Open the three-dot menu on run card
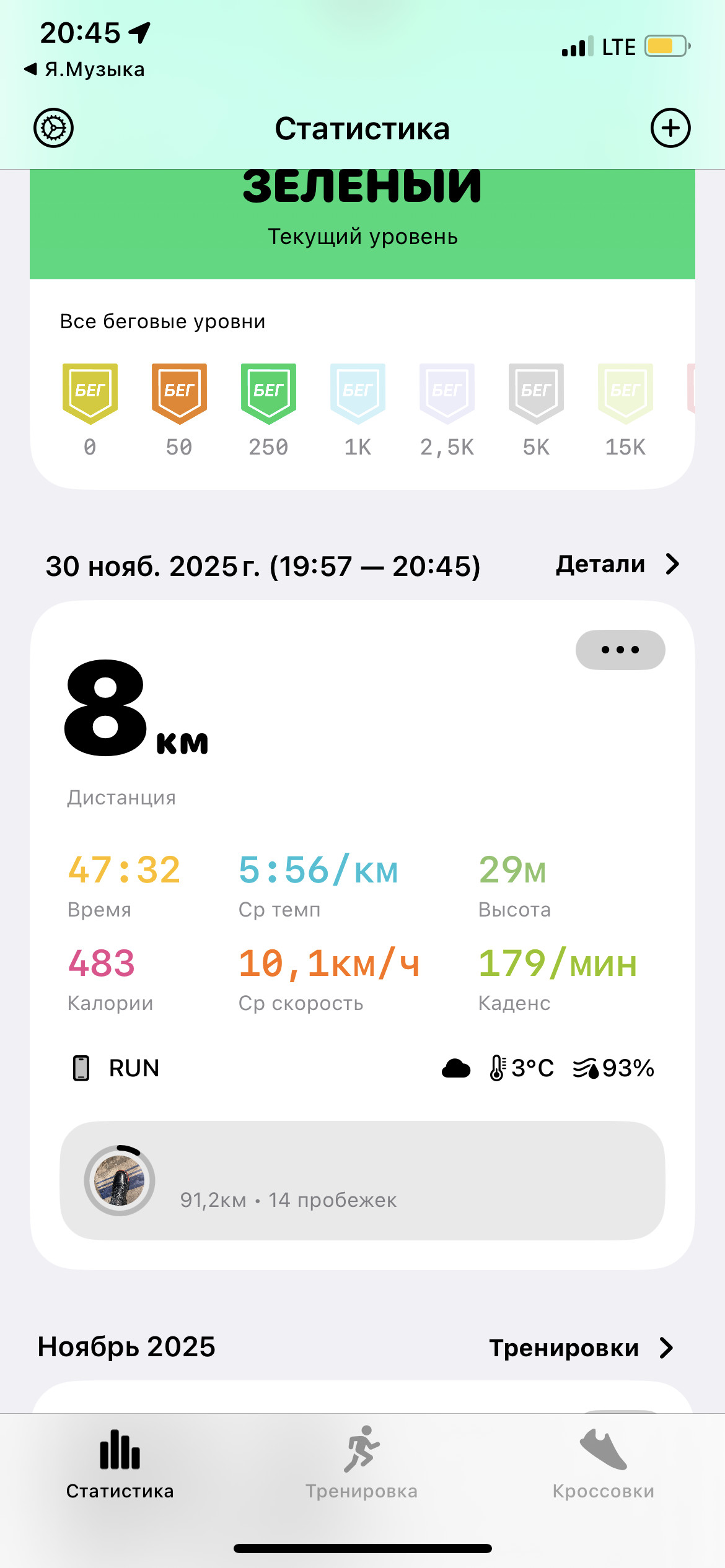Image resolution: width=725 pixels, height=1568 pixels. point(620,650)
